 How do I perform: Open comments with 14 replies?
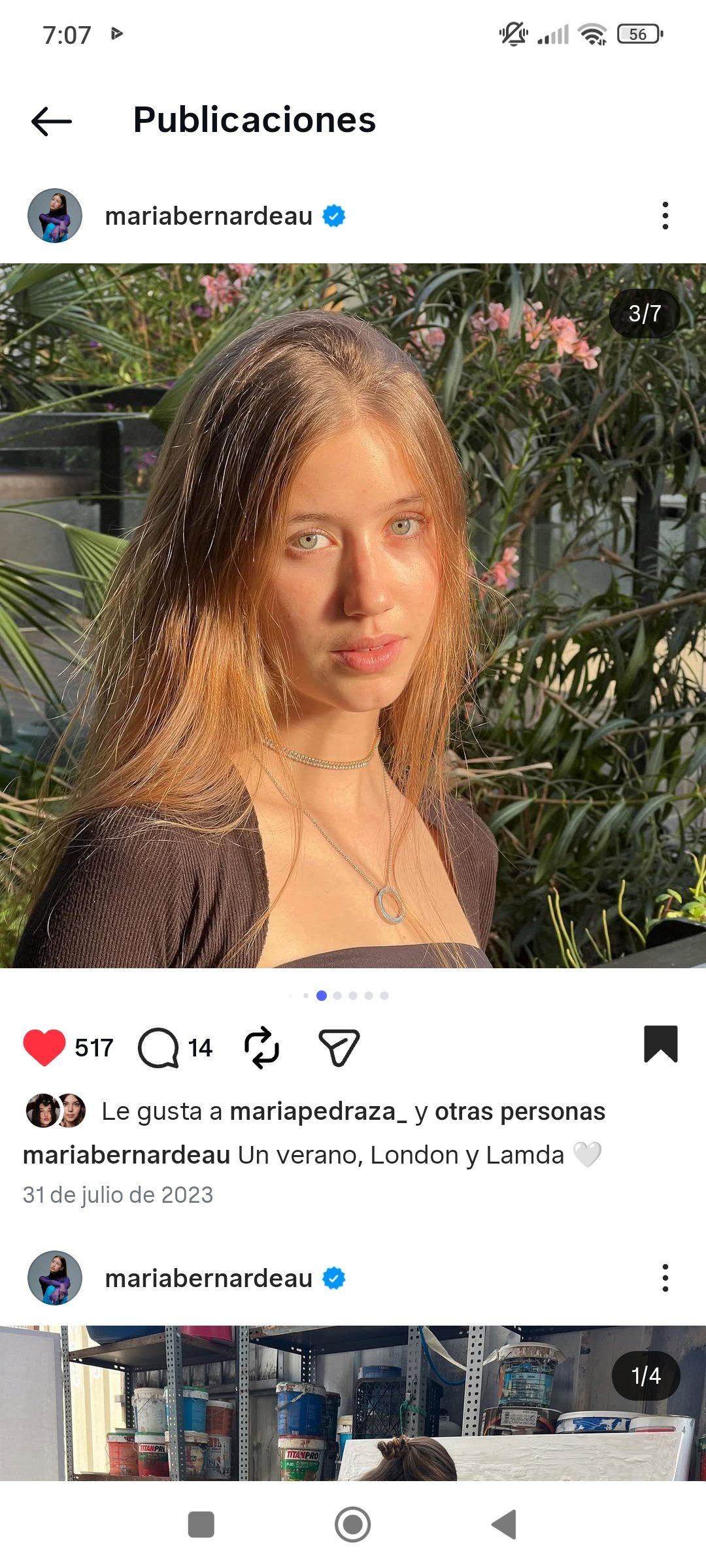coord(159,1047)
